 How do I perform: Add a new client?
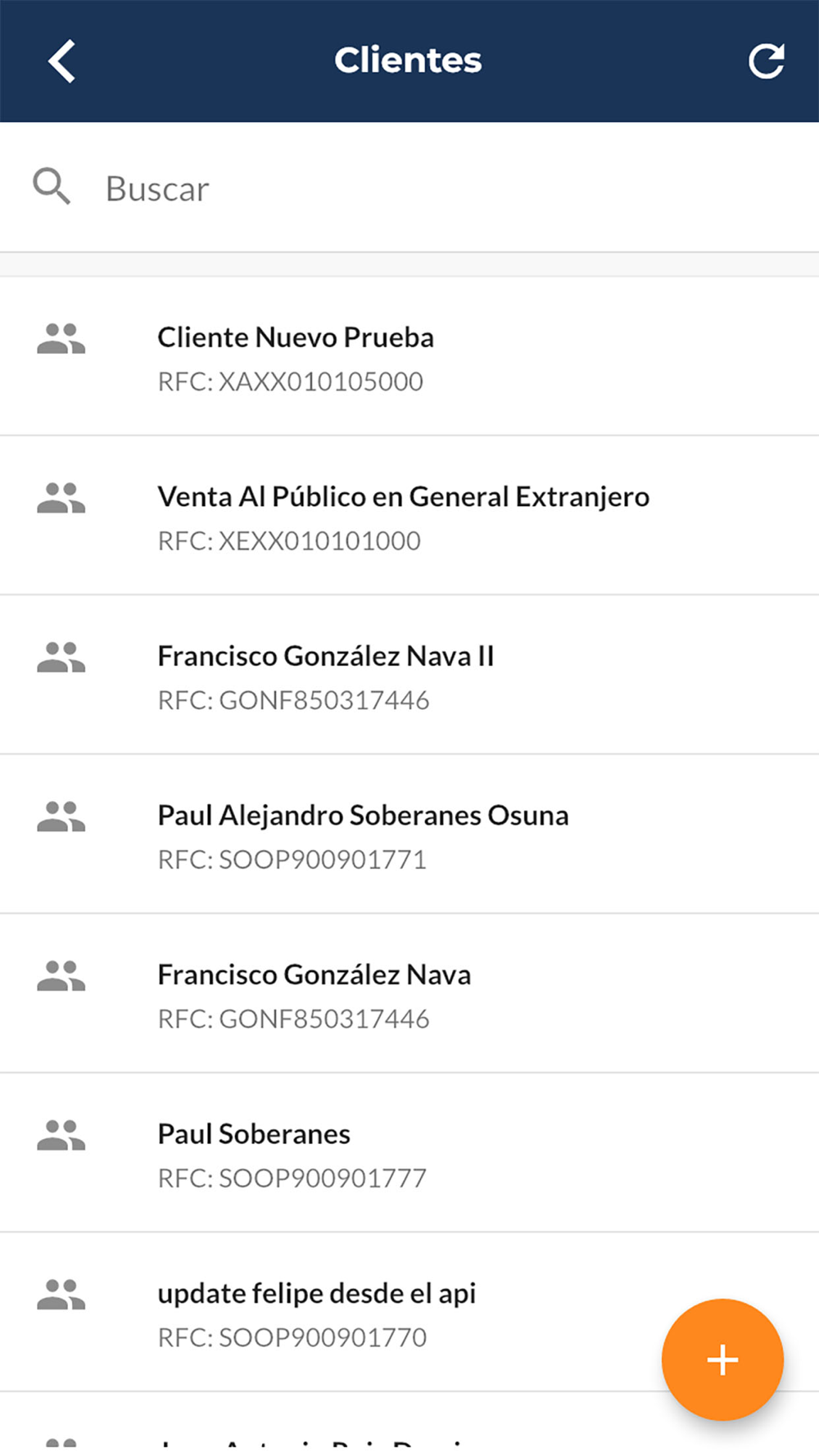722,1359
